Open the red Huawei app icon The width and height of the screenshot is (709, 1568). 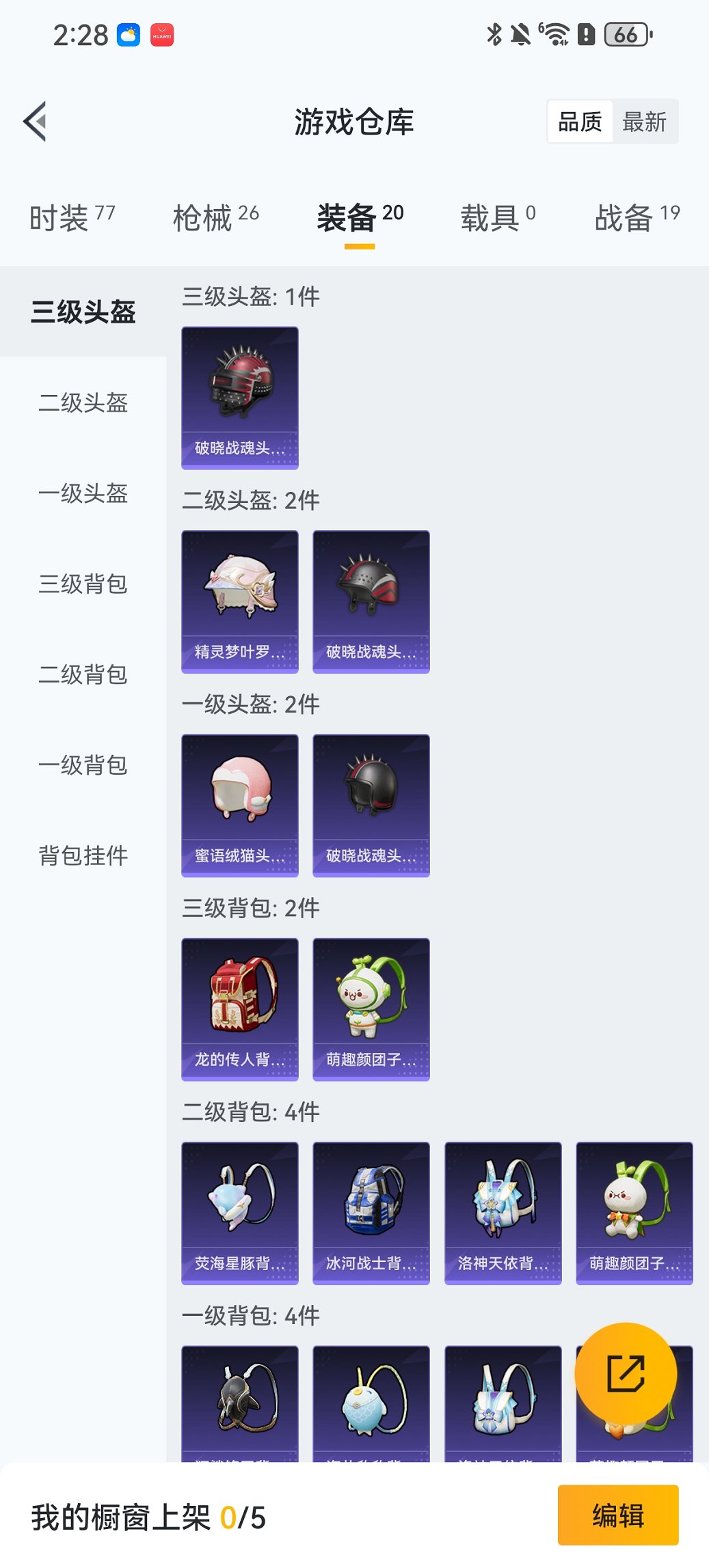click(x=163, y=33)
